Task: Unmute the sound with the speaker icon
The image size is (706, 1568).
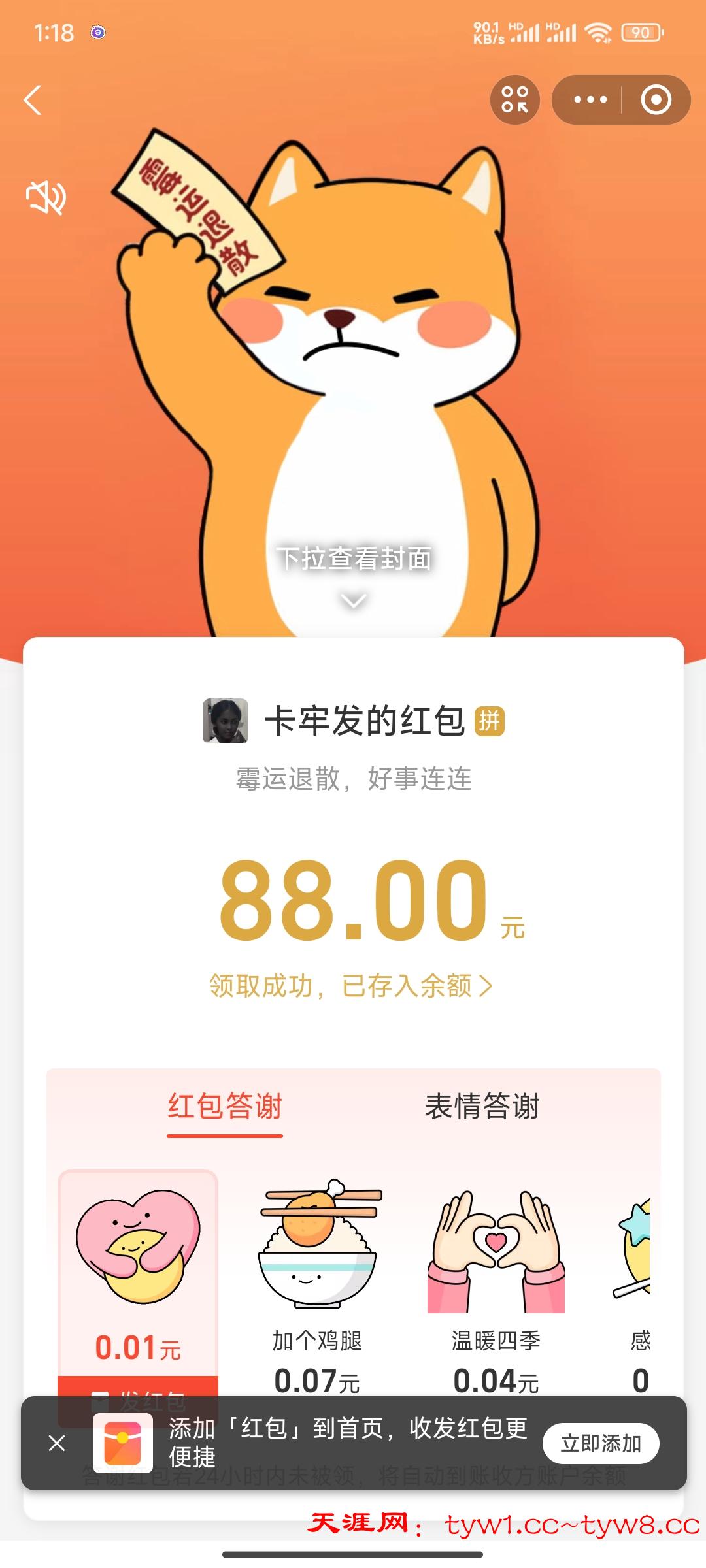Action: (46, 197)
